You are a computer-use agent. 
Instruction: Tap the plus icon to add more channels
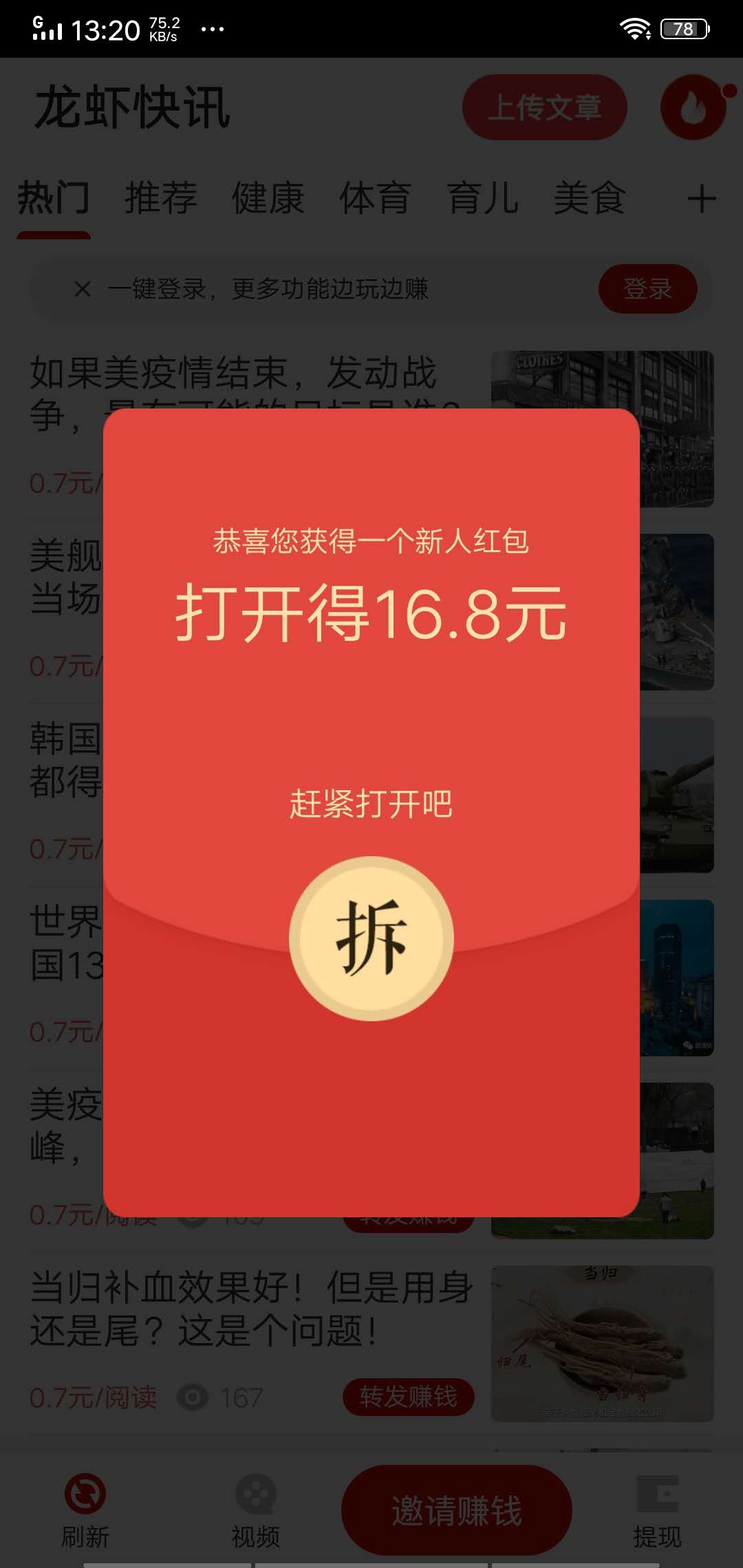pyautogui.click(x=702, y=199)
